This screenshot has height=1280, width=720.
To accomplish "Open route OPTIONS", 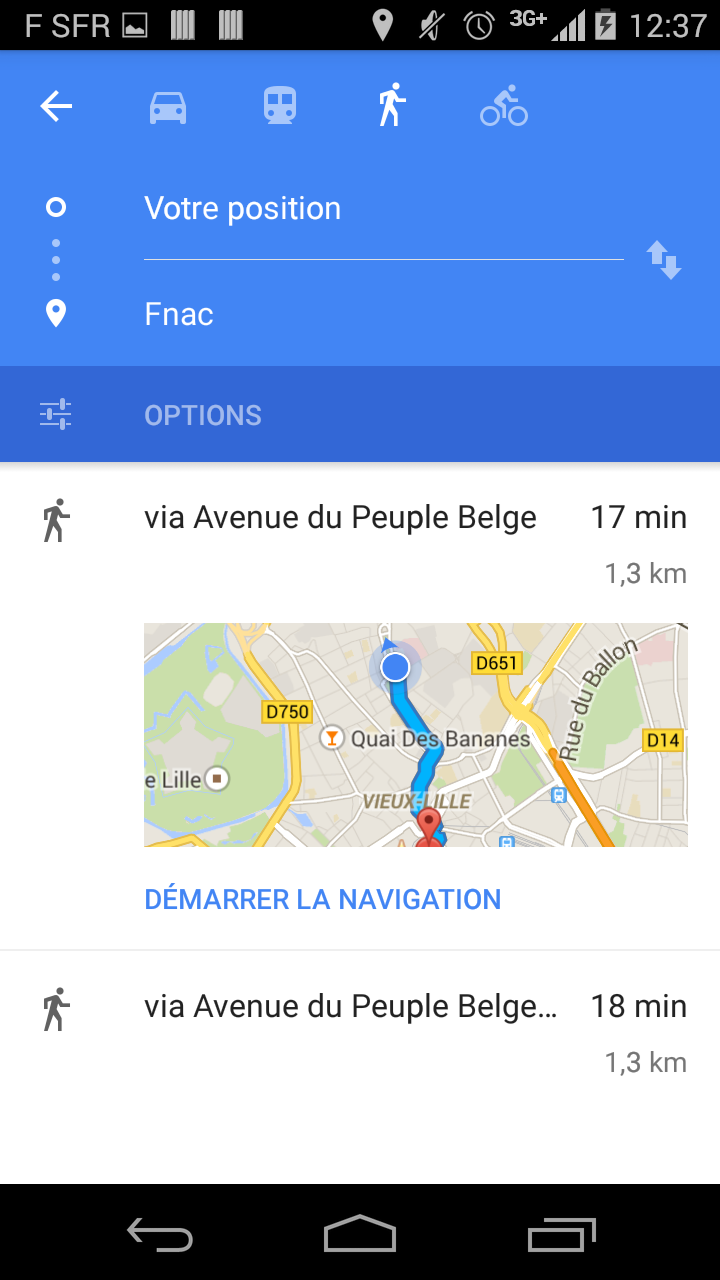I will pyautogui.click(x=360, y=414).
